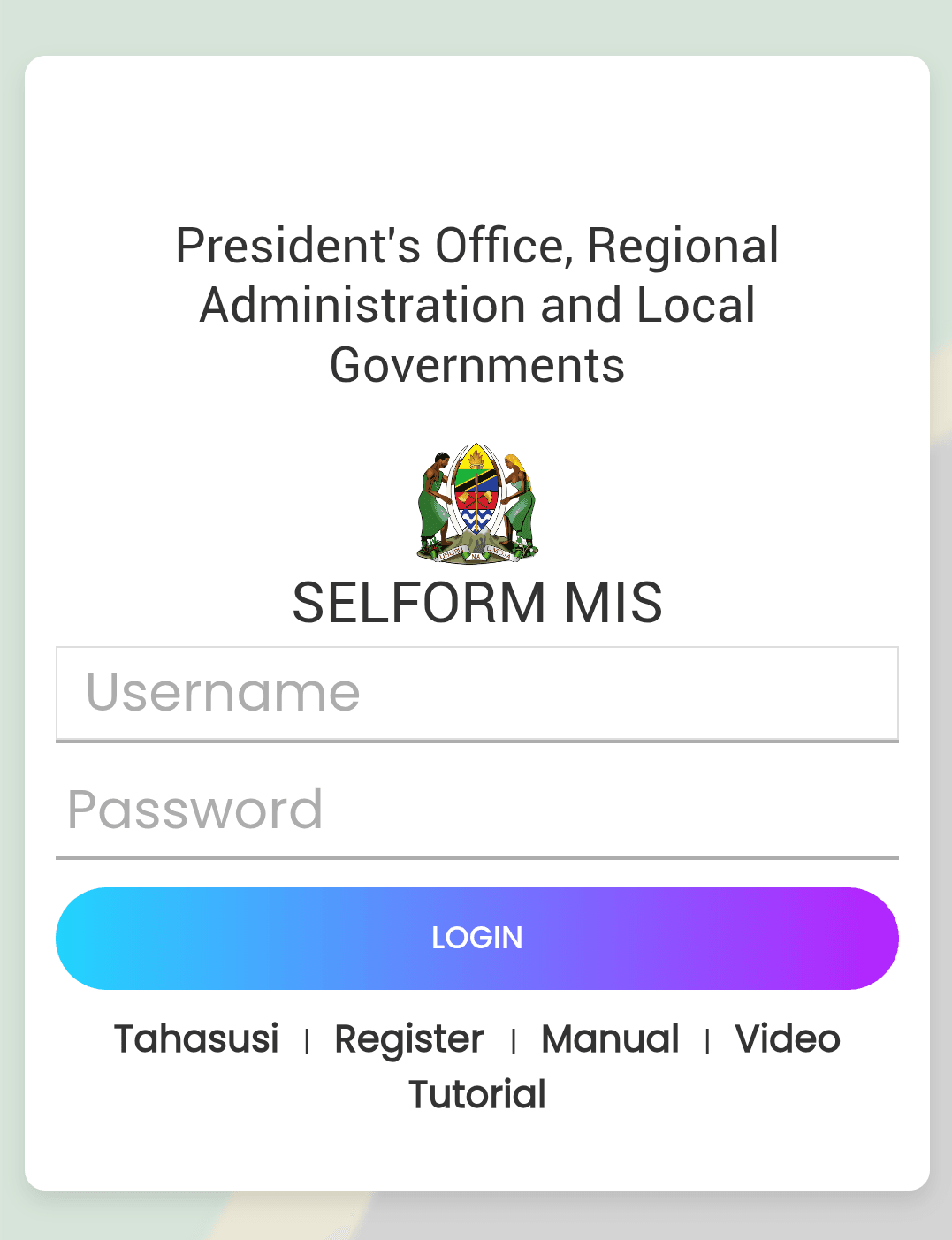
Task: Open the Manual link
Action: [610, 1039]
